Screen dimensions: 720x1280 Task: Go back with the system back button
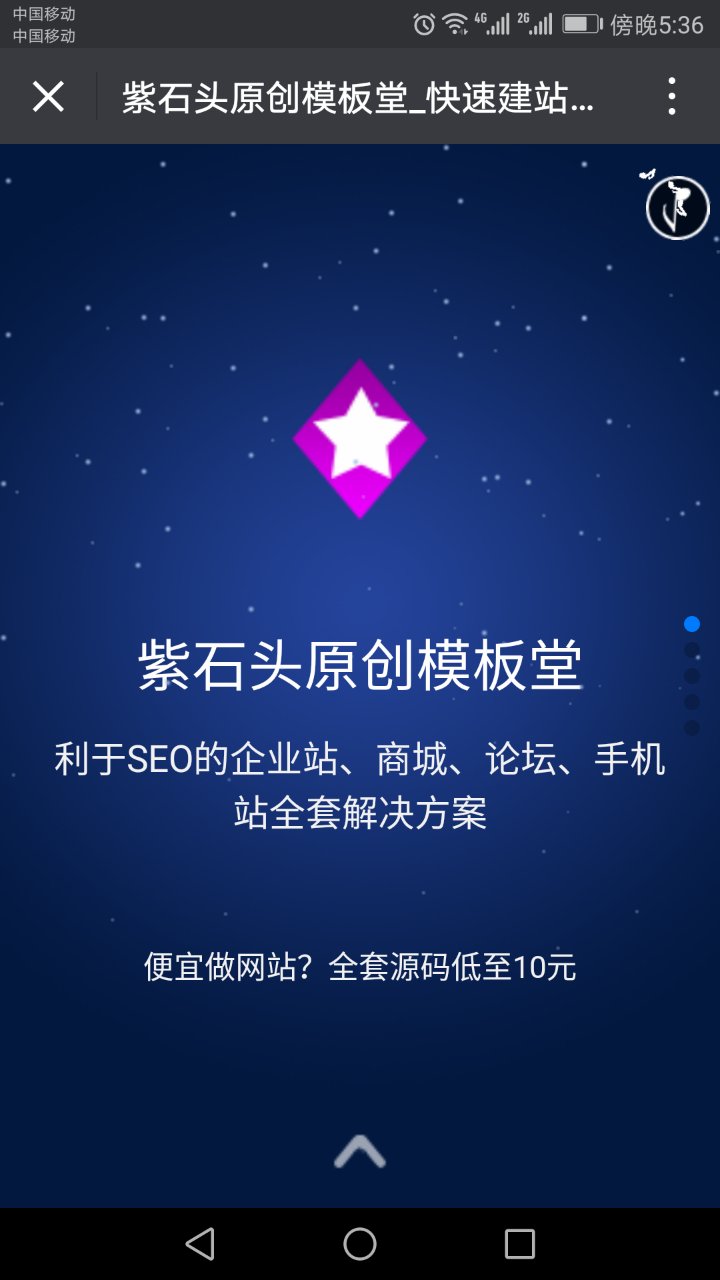(x=200, y=1244)
